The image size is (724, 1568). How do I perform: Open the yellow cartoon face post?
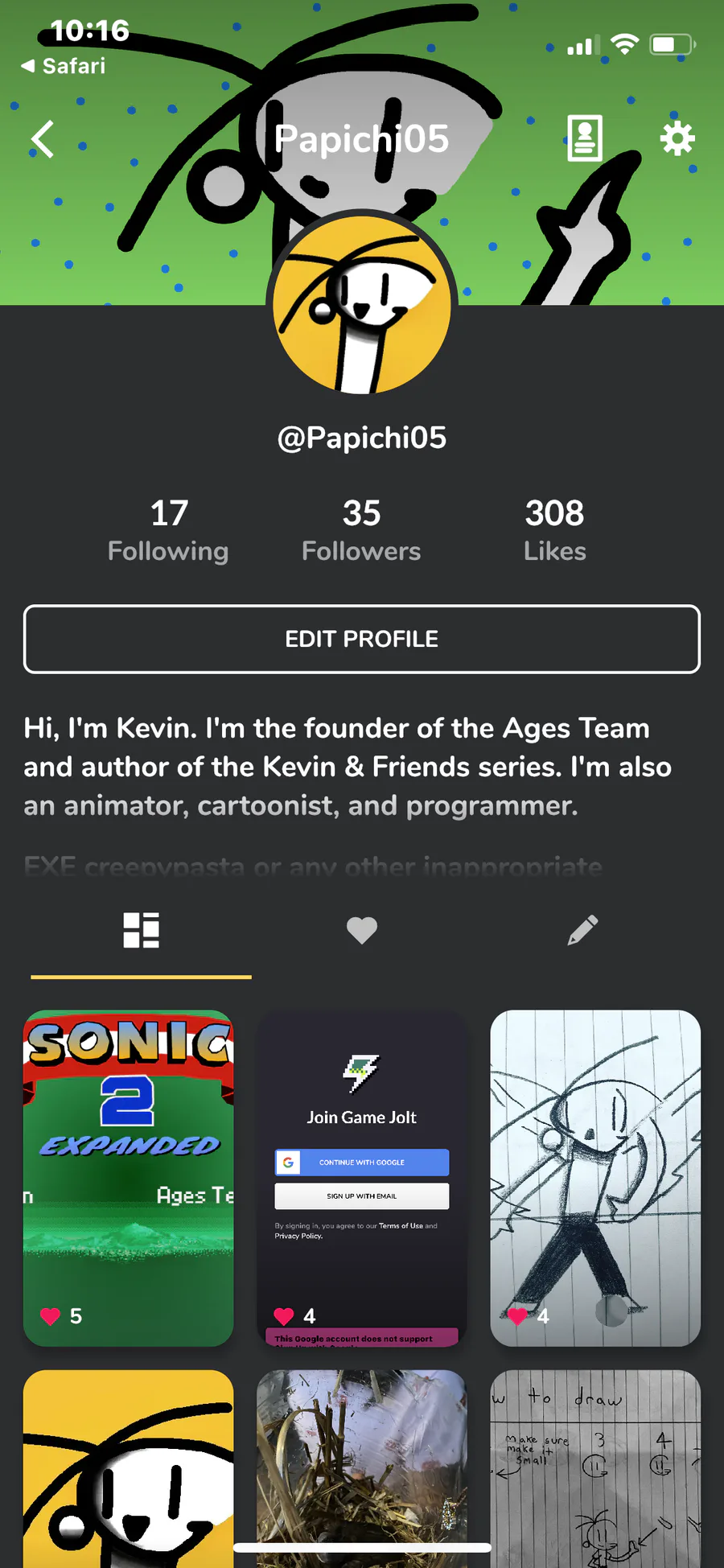129,1468
